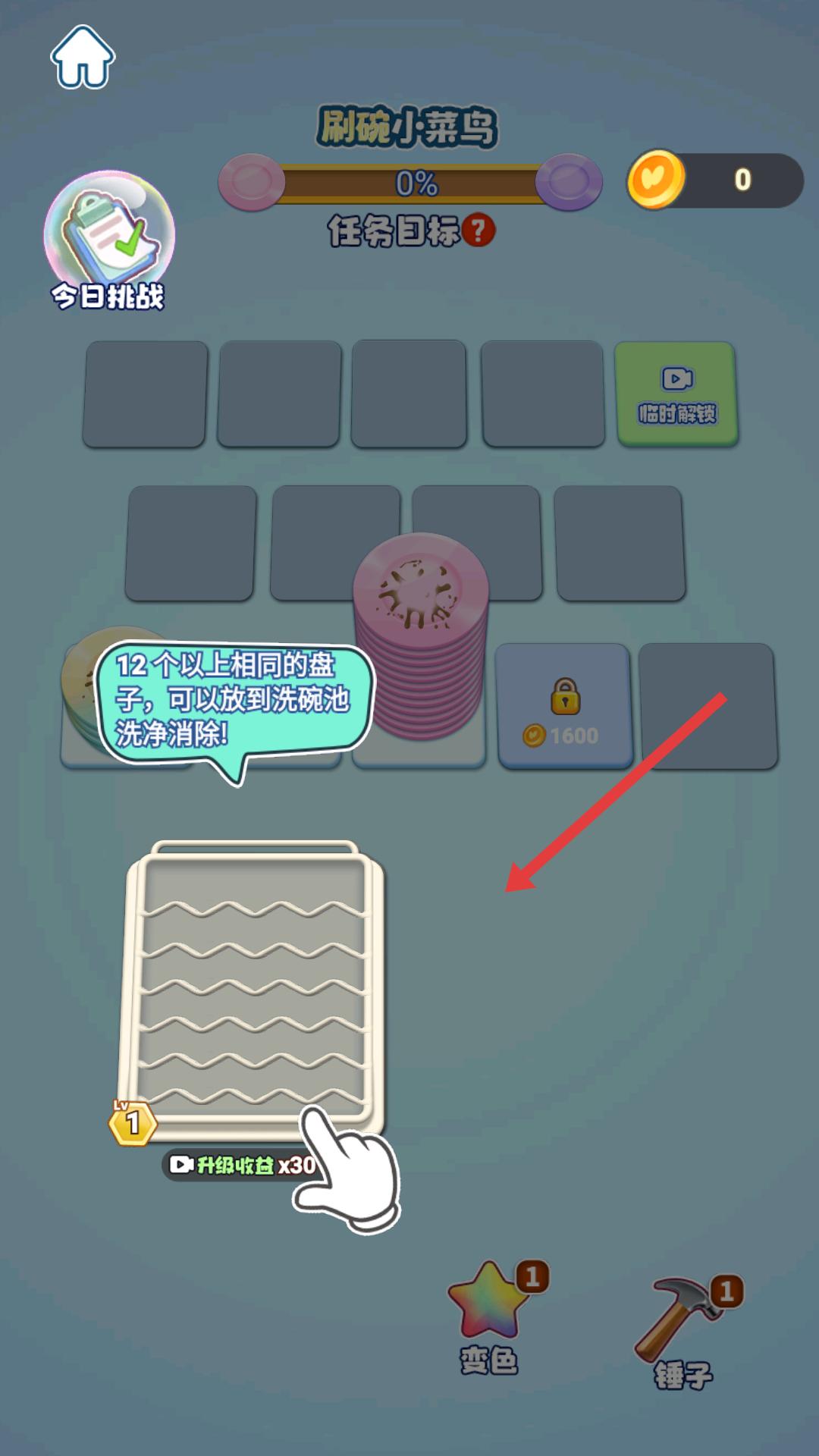This screenshot has height=1456, width=819.
Task: Tap the 任务目标 question mark help
Action: pos(479,231)
